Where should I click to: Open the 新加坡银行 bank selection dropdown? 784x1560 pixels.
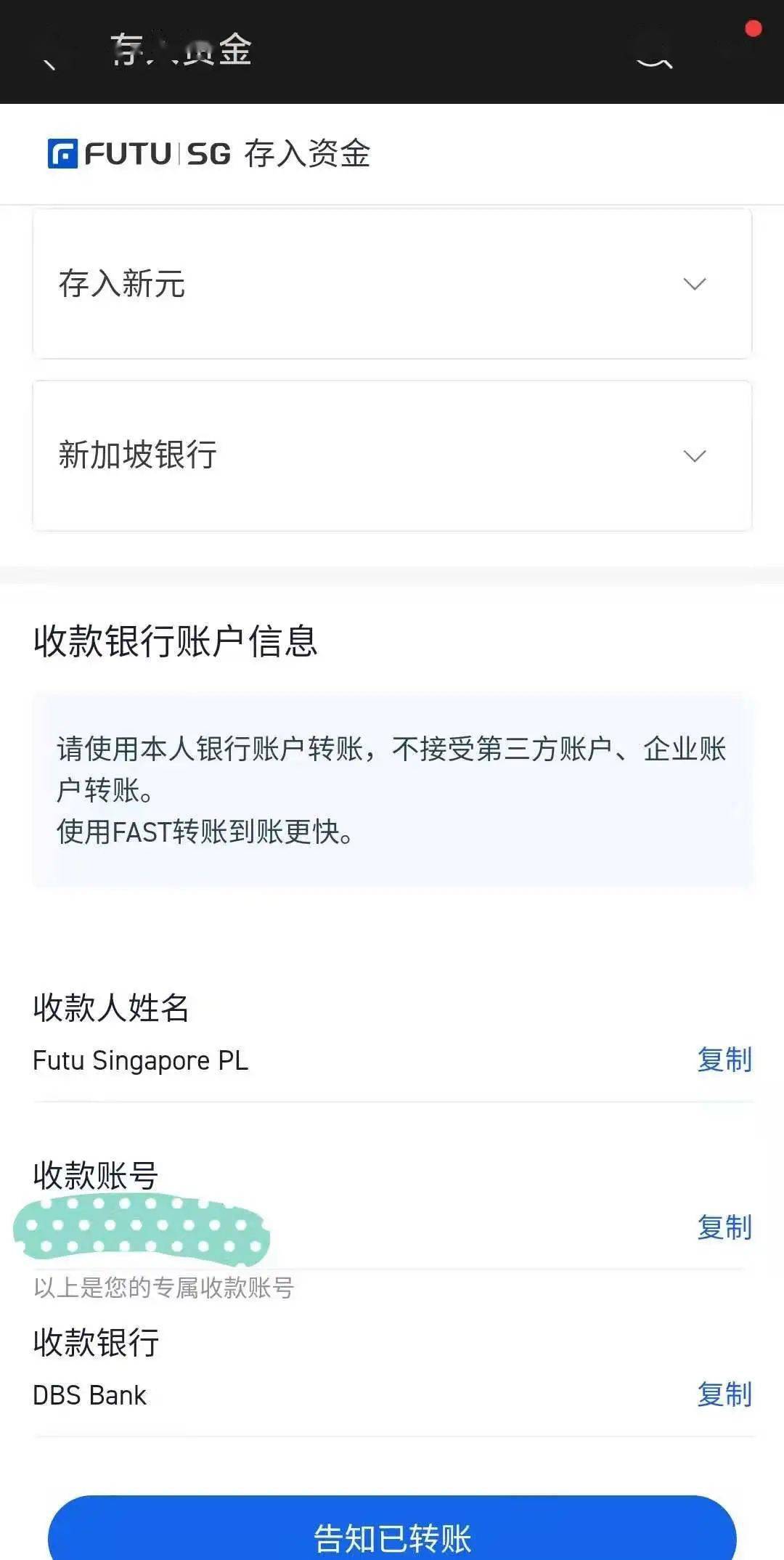[392, 456]
